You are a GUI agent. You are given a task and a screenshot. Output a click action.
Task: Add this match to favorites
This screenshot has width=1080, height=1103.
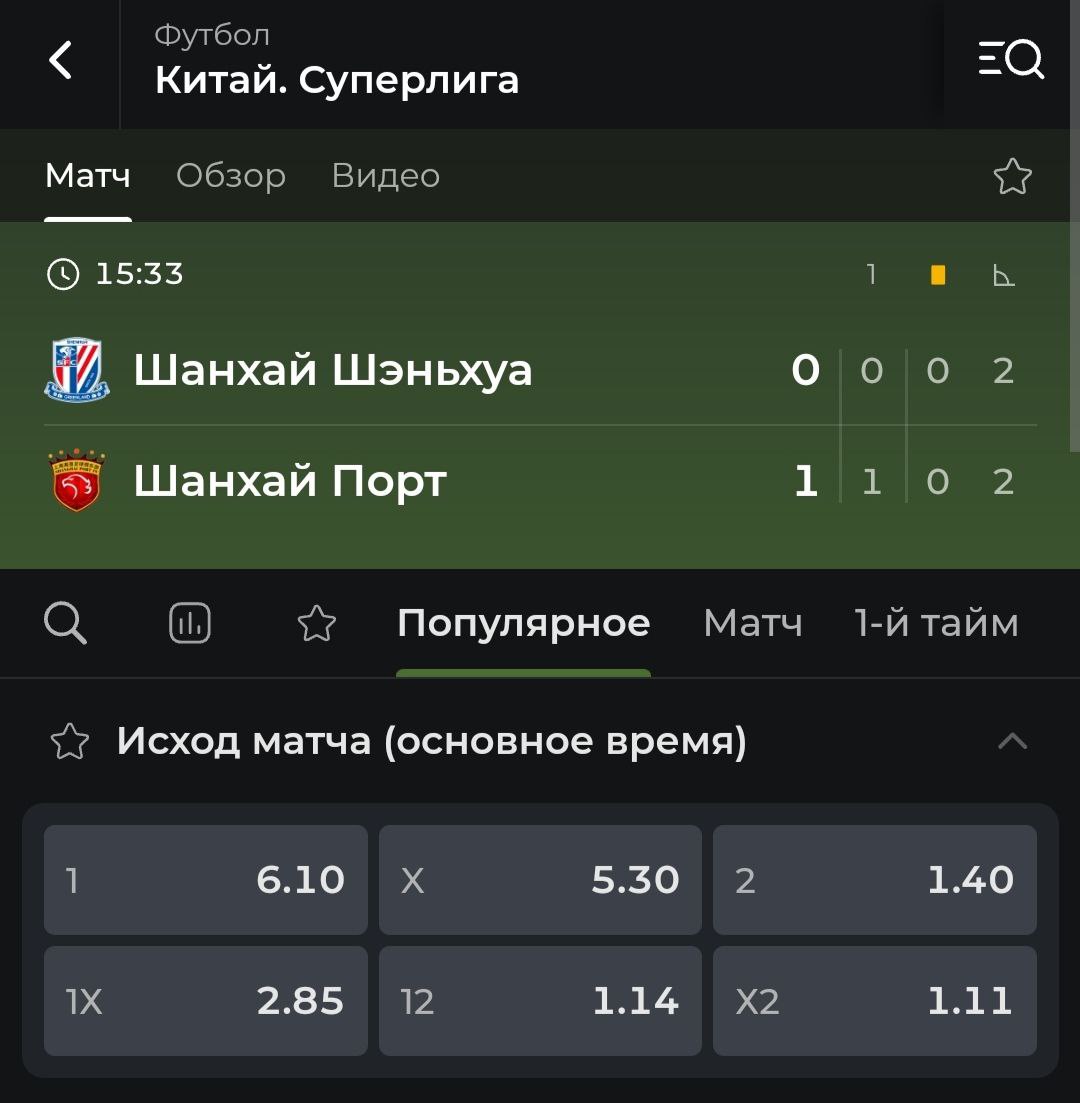(1012, 177)
